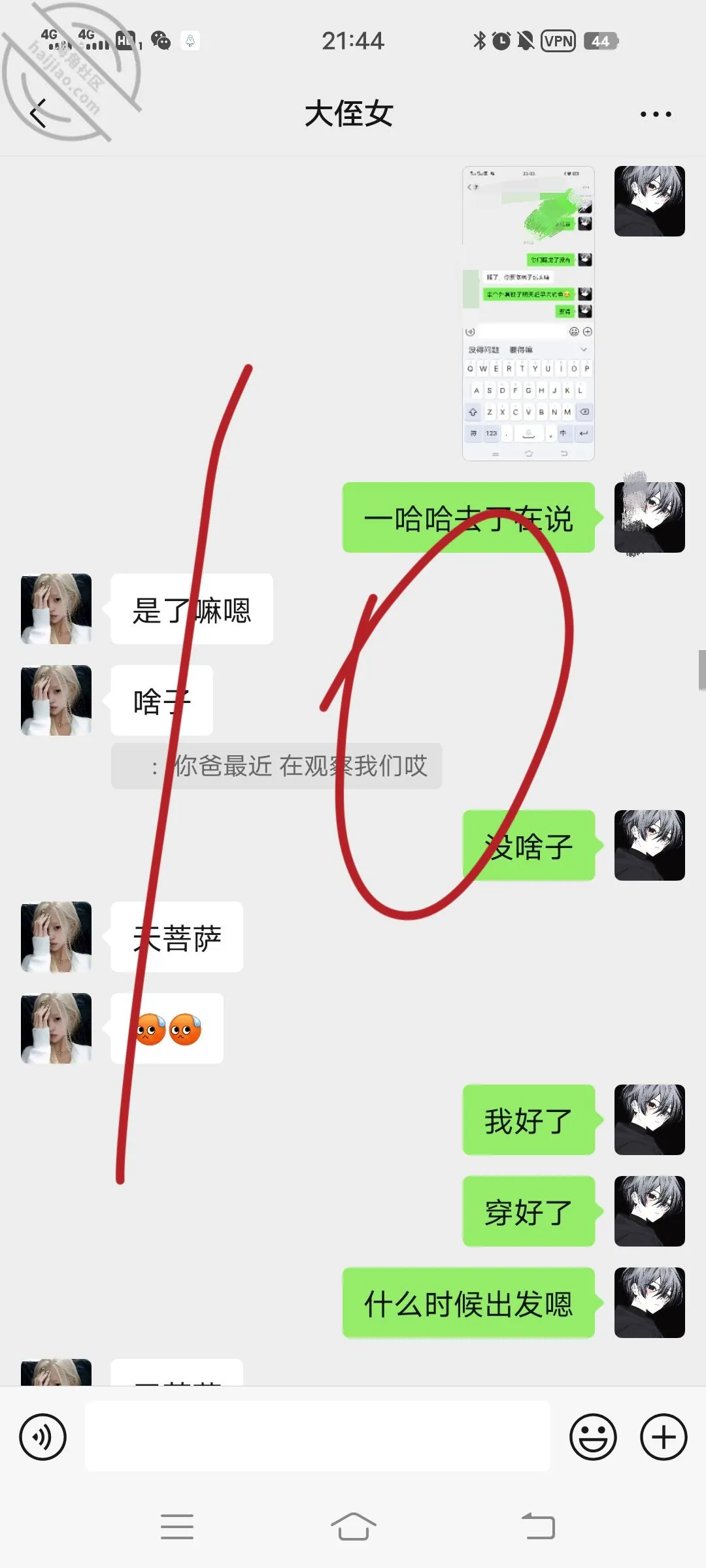
Task: Open the system recent apps menu button
Action: (177, 1526)
